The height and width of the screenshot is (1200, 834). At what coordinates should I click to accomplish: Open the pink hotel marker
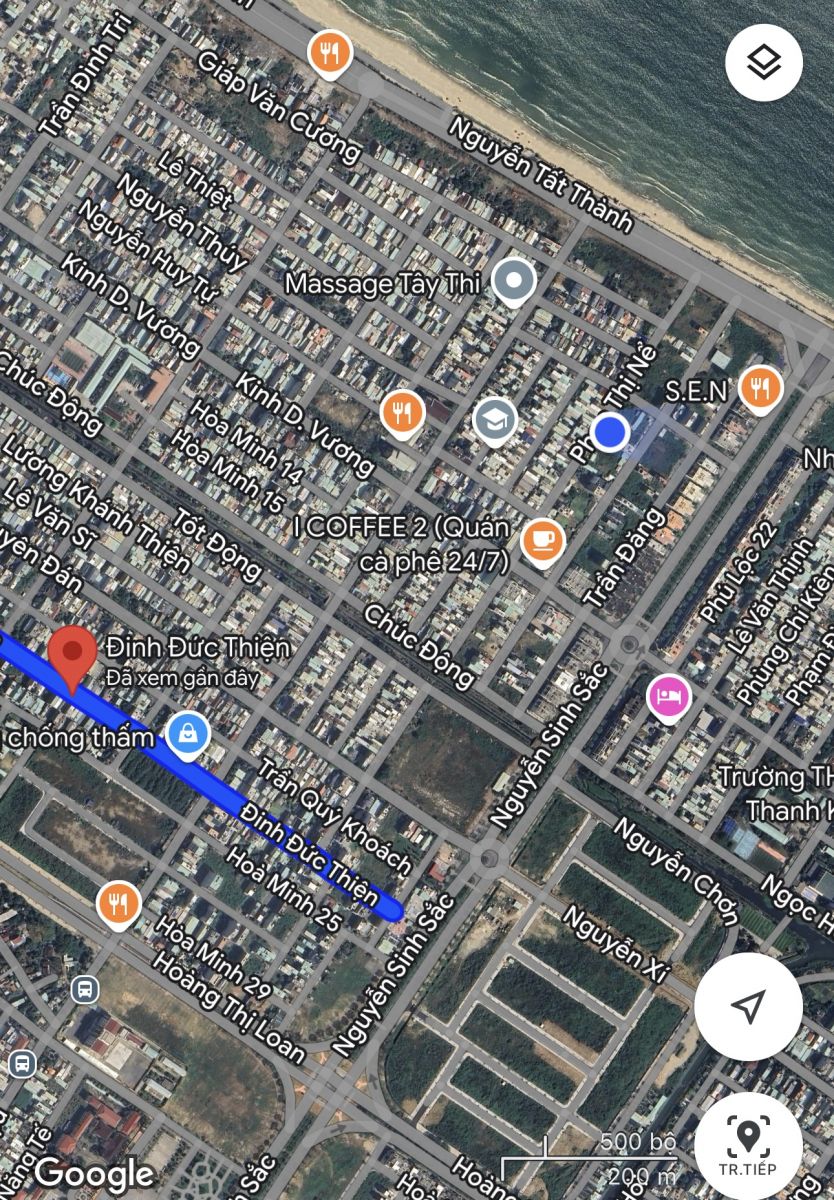668,697
